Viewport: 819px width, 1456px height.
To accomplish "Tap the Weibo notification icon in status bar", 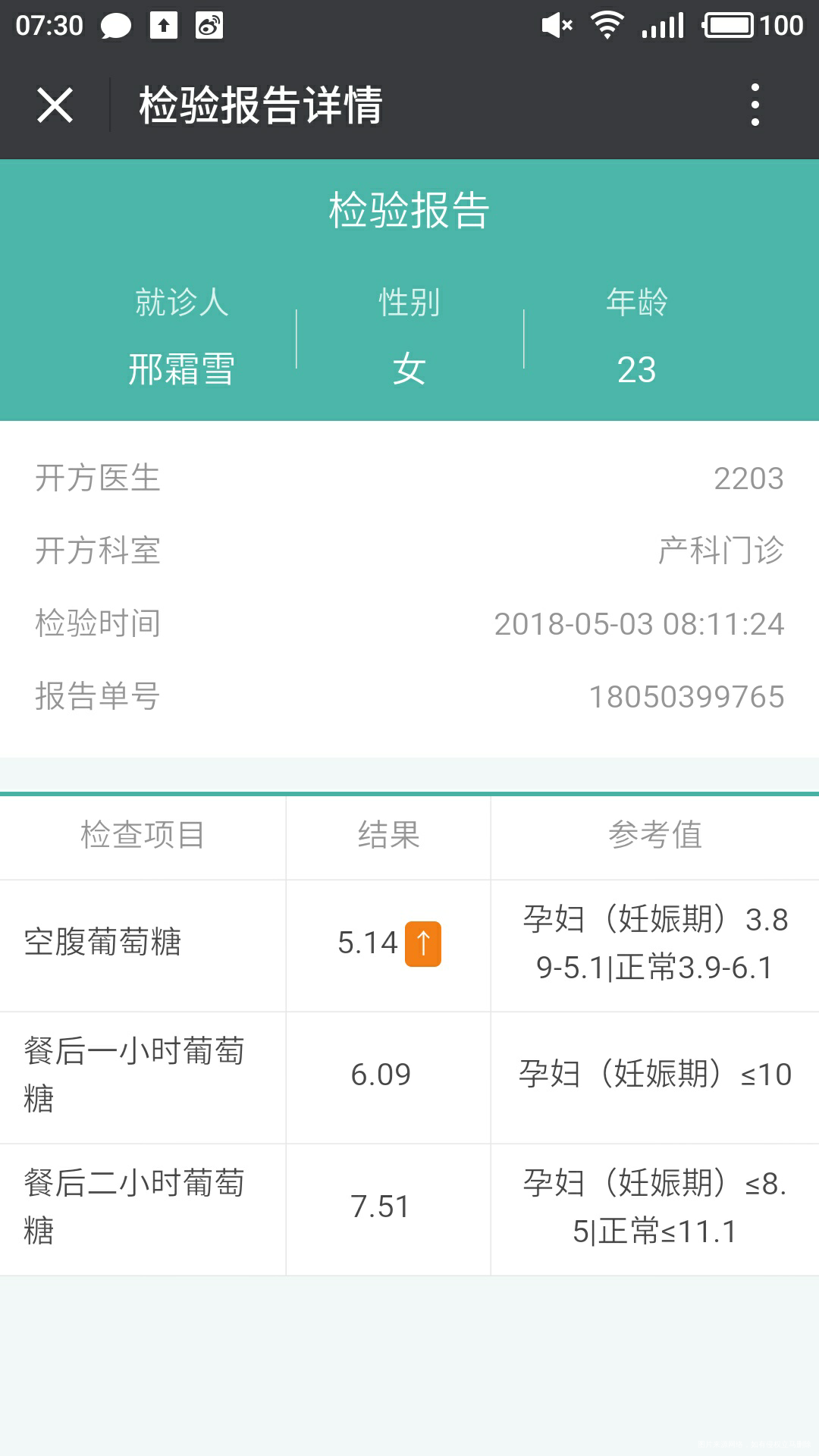I will pos(207,25).
